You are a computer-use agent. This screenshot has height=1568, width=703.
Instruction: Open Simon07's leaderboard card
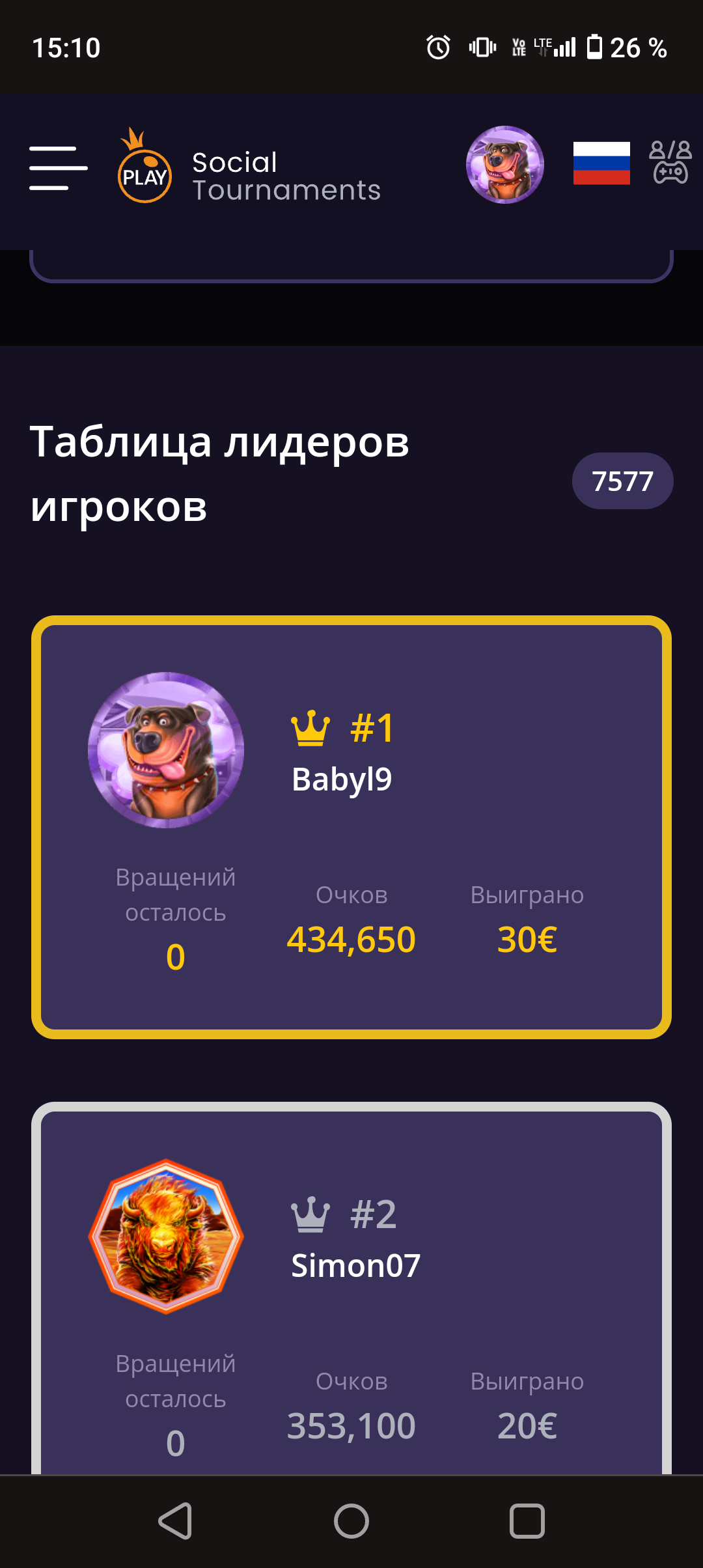(x=351, y=1289)
